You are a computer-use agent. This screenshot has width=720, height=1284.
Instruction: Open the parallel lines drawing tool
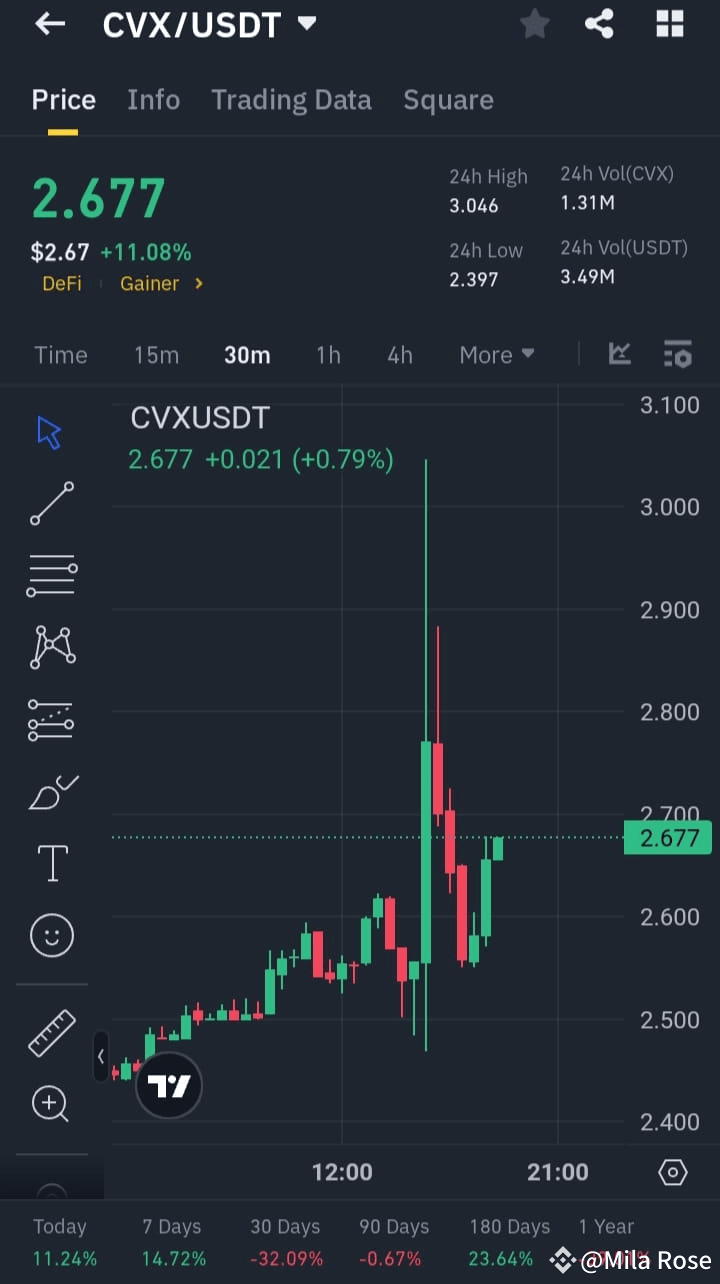(50, 575)
